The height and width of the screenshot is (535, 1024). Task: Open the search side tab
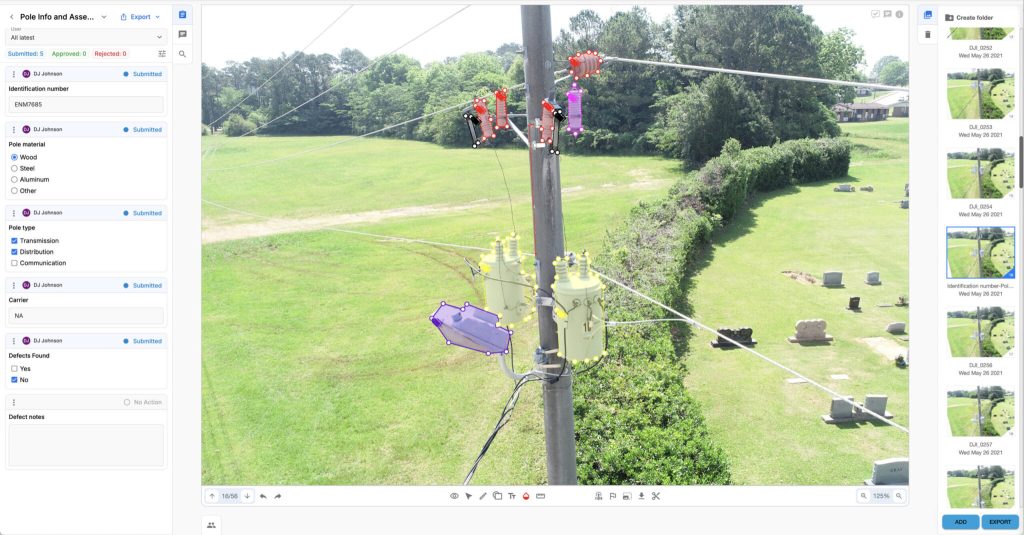(182, 54)
